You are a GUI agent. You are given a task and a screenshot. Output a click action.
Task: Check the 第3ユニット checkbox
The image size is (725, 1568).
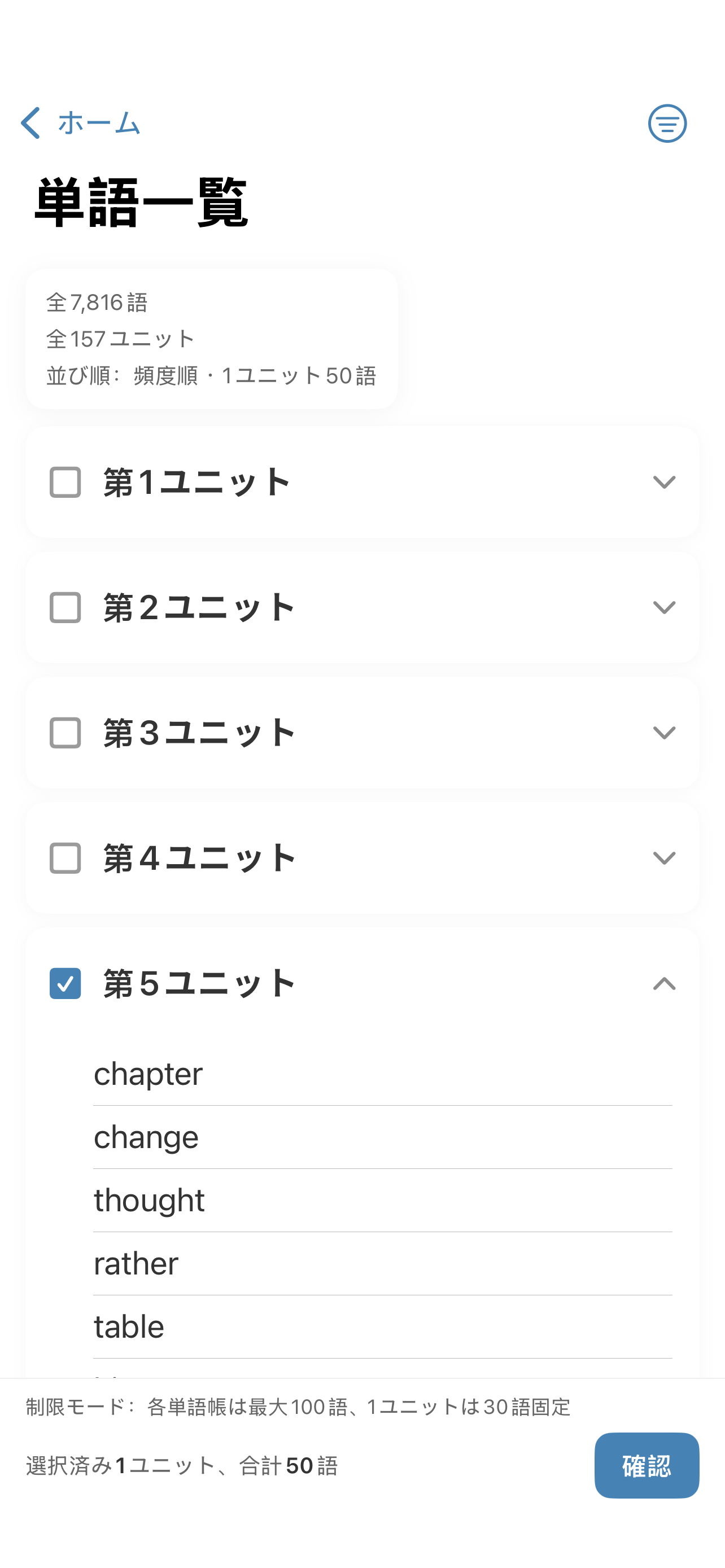pyautogui.click(x=64, y=733)
